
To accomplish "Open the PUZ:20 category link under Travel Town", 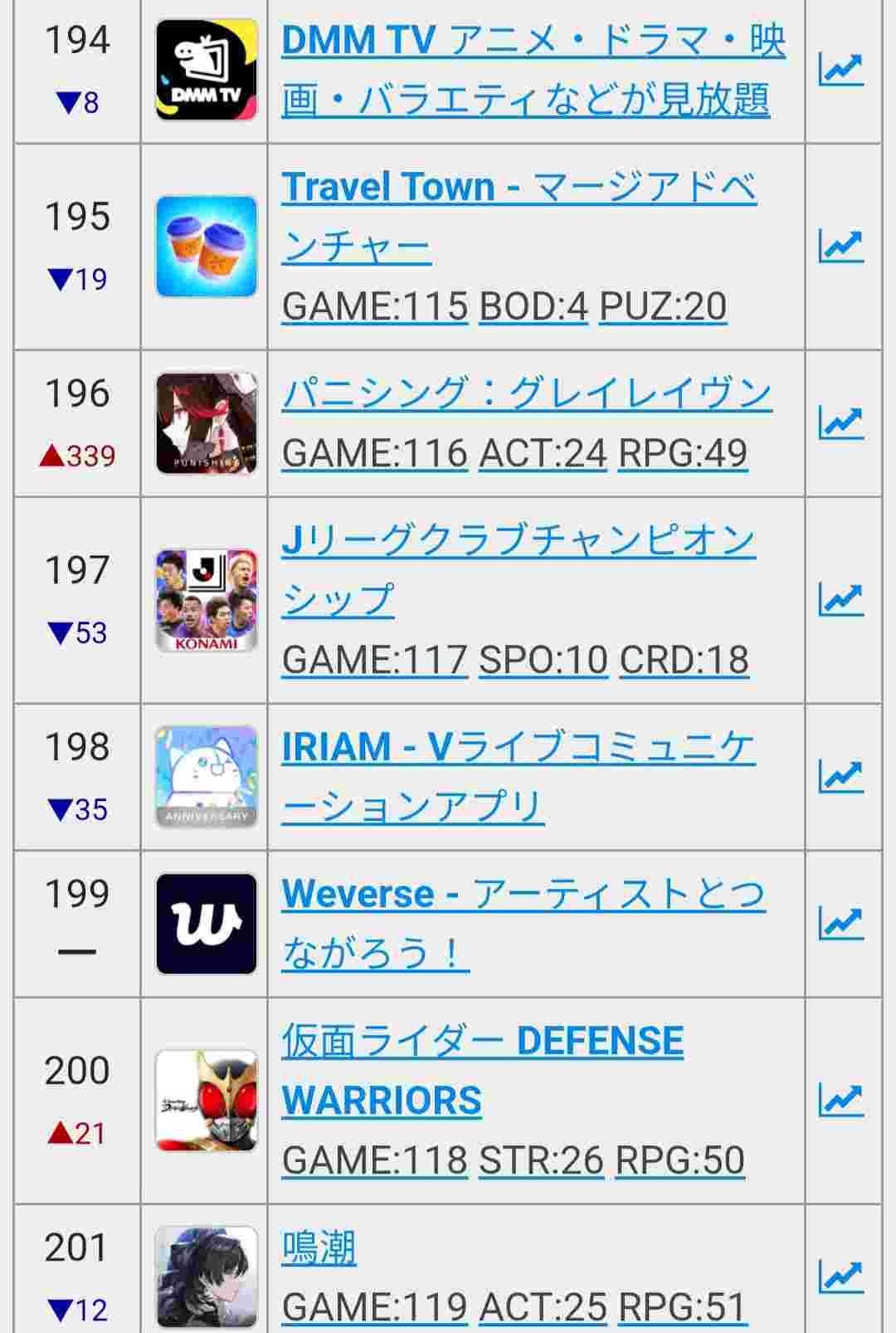I will (x=663, y=306).
